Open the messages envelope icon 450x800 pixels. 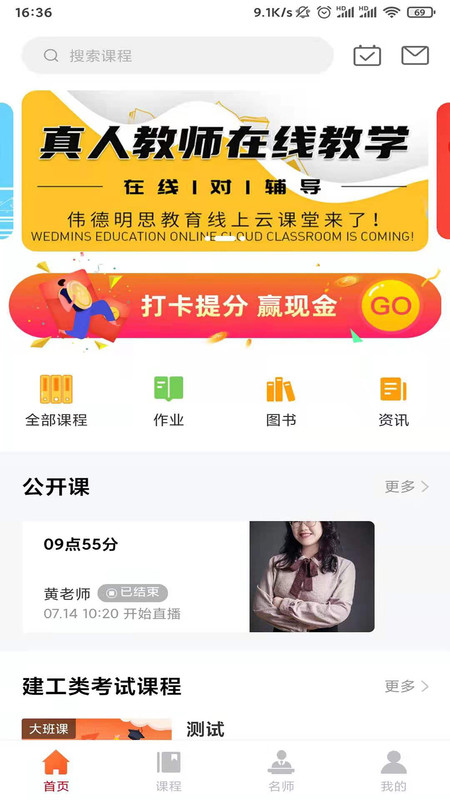[x=415, y=55]
